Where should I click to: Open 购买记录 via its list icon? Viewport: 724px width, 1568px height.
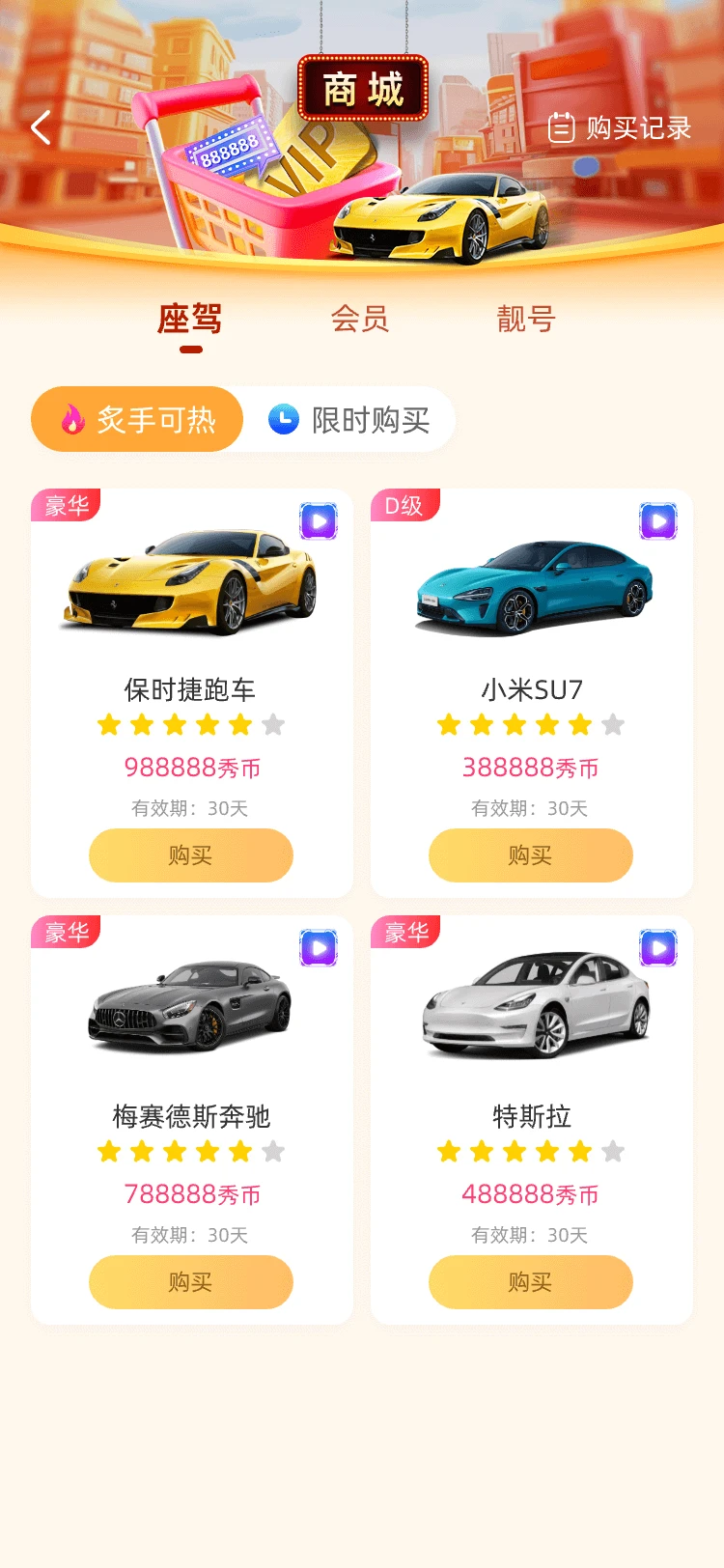[563, 126]
